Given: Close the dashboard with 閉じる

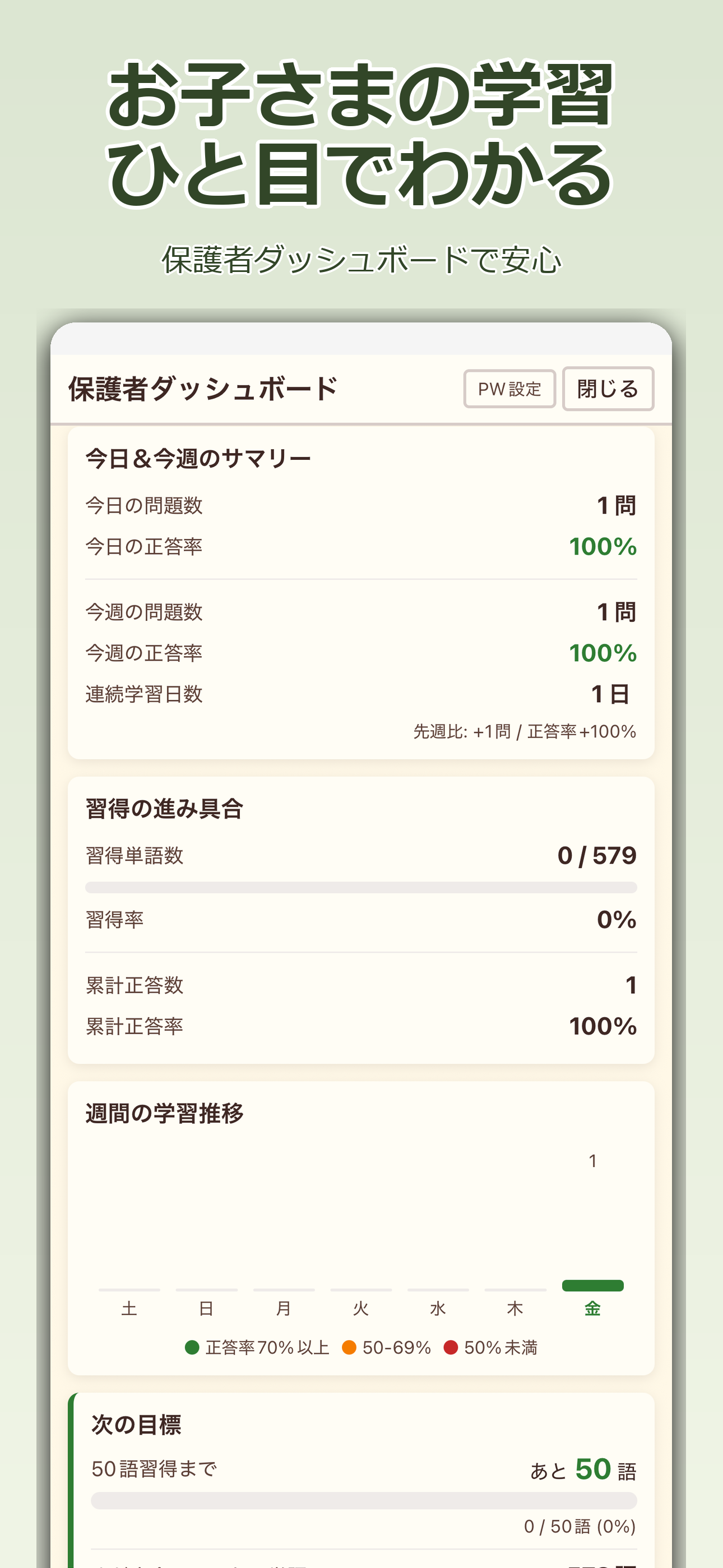Looking at the screenshot, I should [608, 388].
